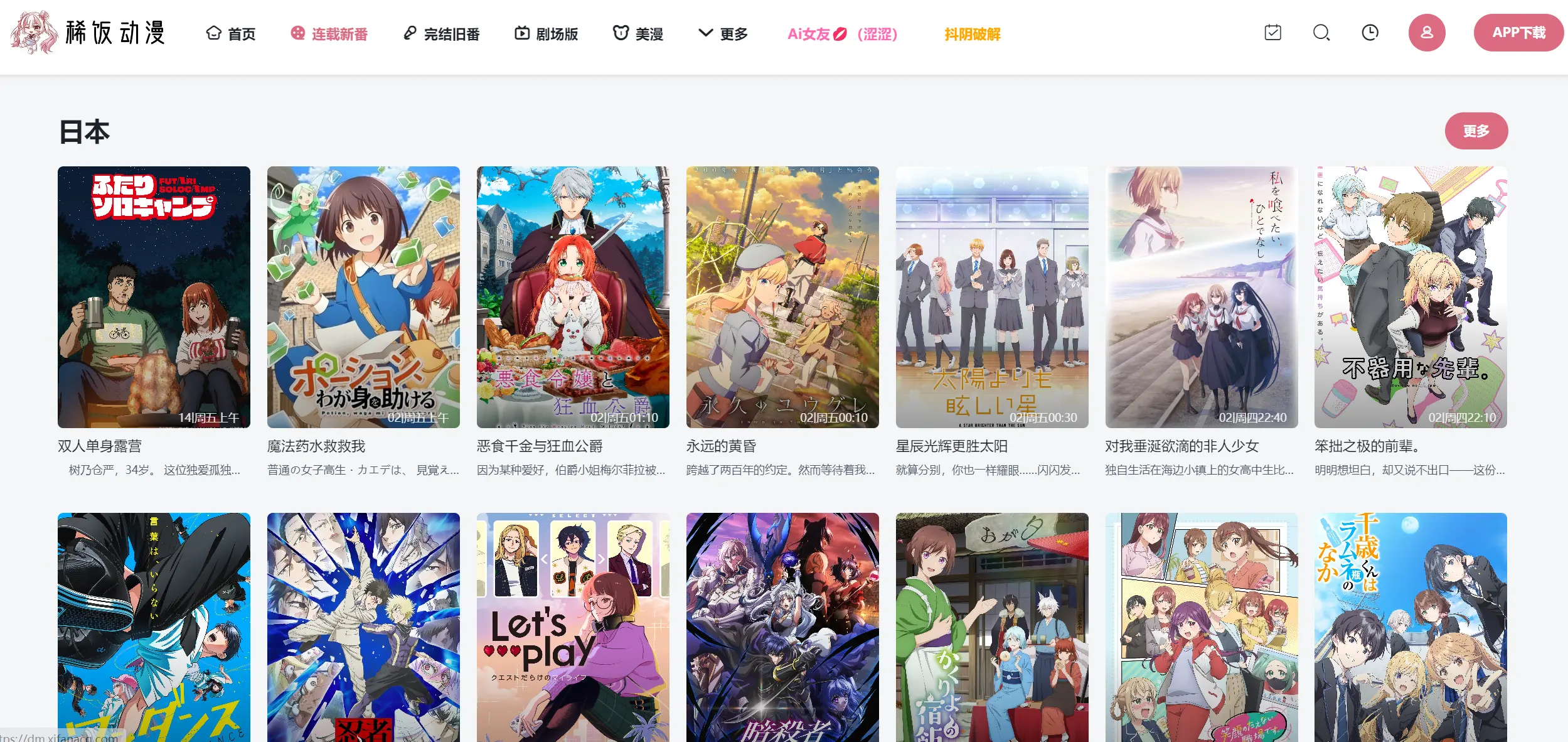Open the 星辰光辉更胜太阳 anime card
Image resolution: width=1568 pixels, height=742 pixels.
(992, 297)
